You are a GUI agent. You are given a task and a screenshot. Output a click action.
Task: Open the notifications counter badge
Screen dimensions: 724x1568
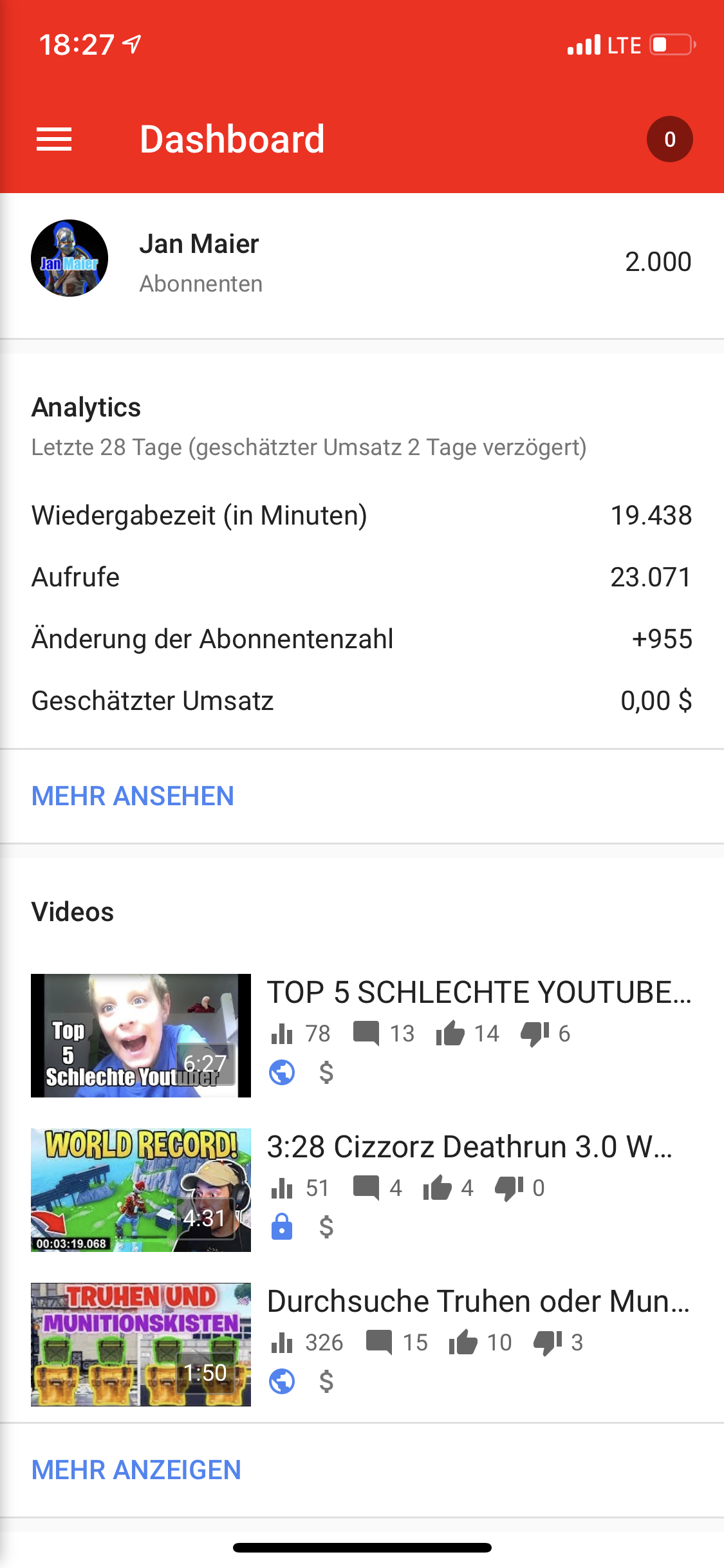click(669, 139)
